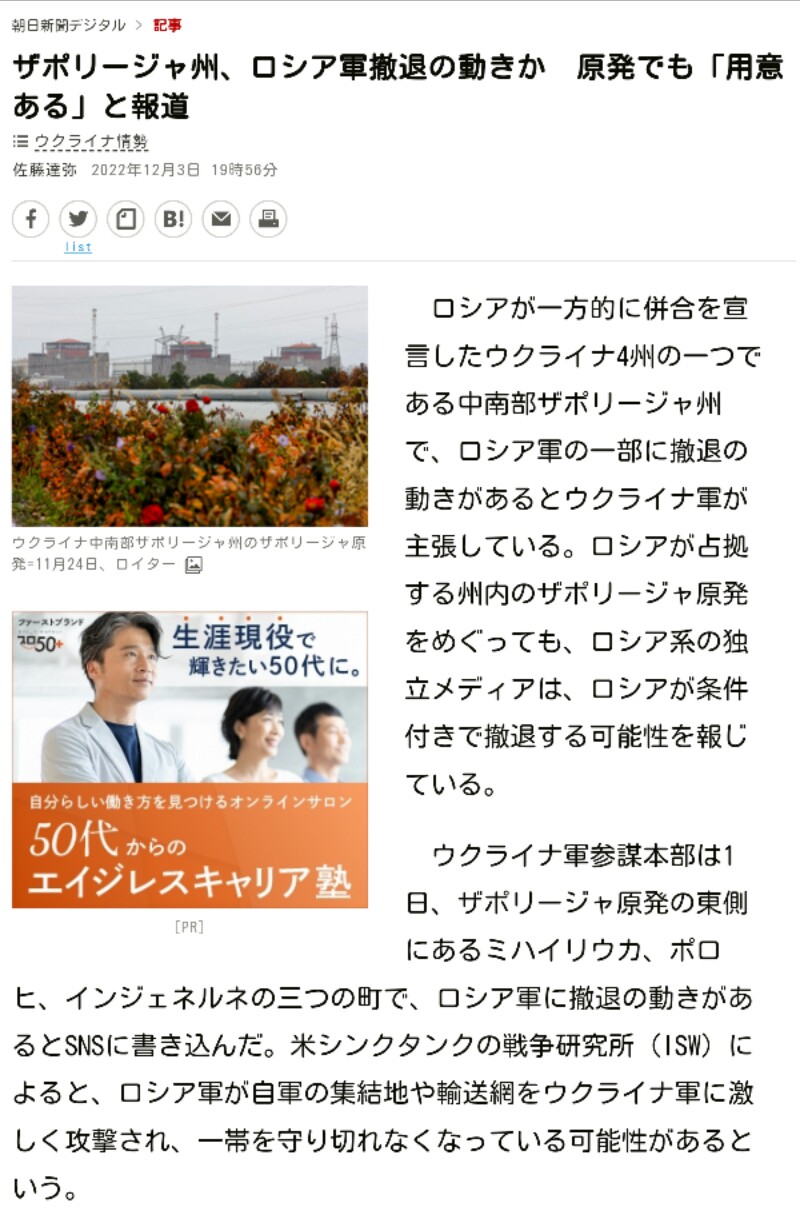The image size is (800, 1220).
Task: Share the article on Facebook
Action: click(x=32, y=219)
